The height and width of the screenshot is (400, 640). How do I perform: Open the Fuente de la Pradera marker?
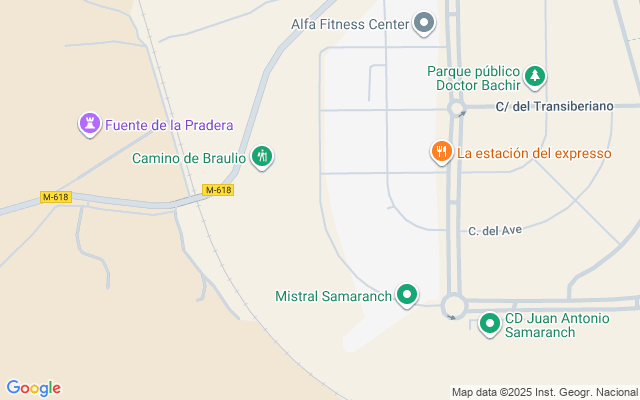click(90, 125)
